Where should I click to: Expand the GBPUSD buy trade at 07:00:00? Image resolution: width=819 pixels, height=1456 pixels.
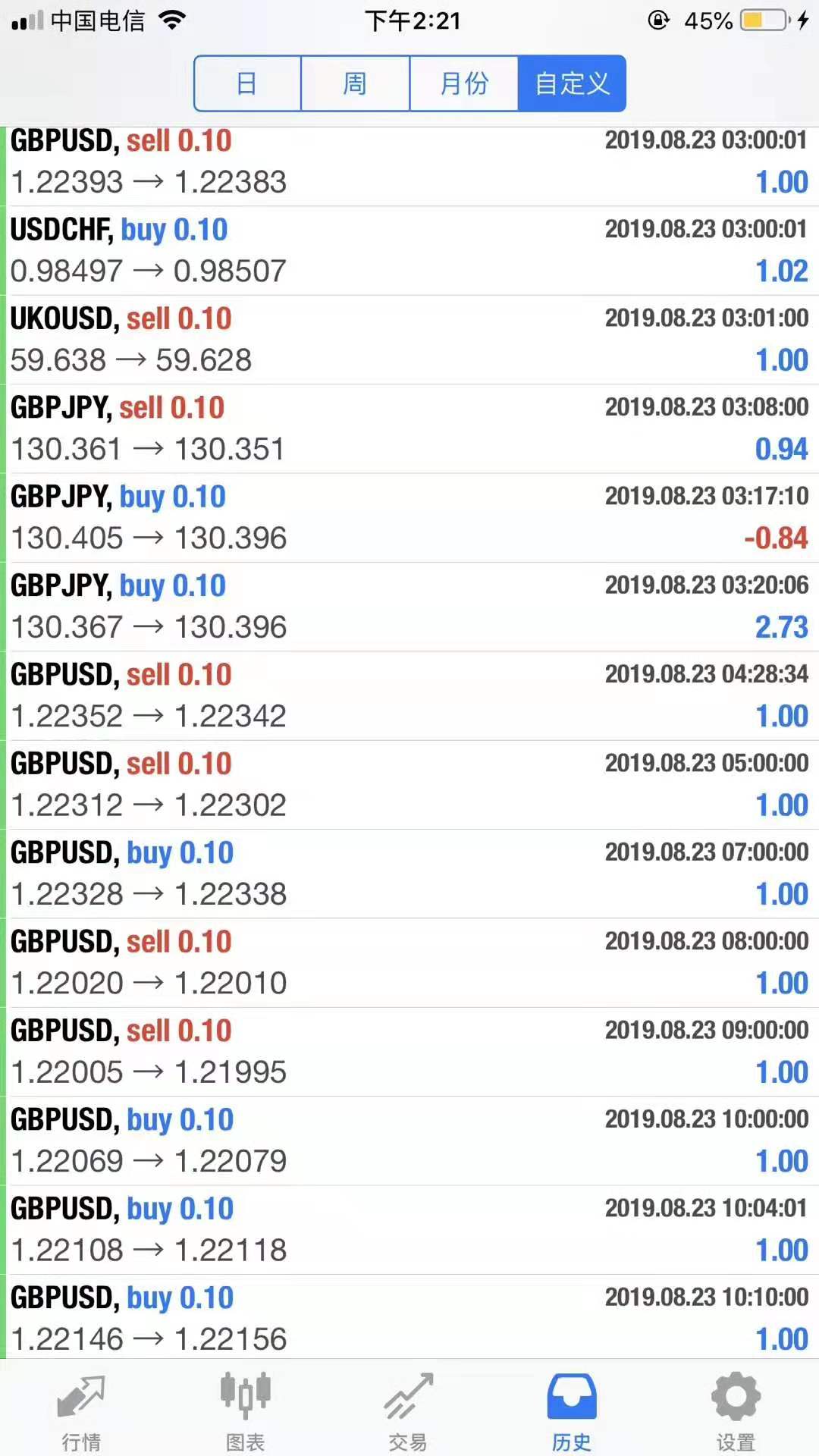[409, 874]
